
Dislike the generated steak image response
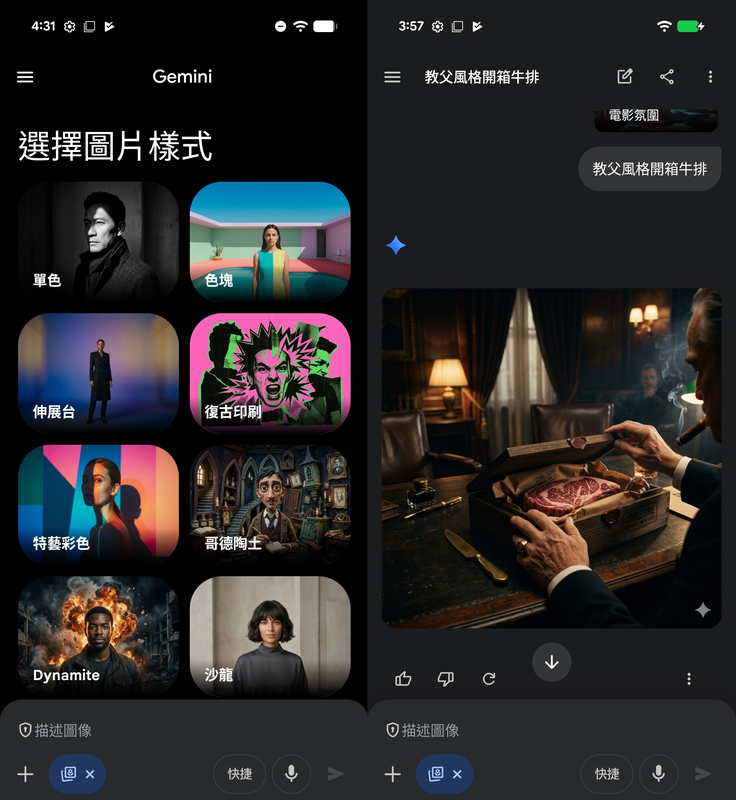coord(446,679)
